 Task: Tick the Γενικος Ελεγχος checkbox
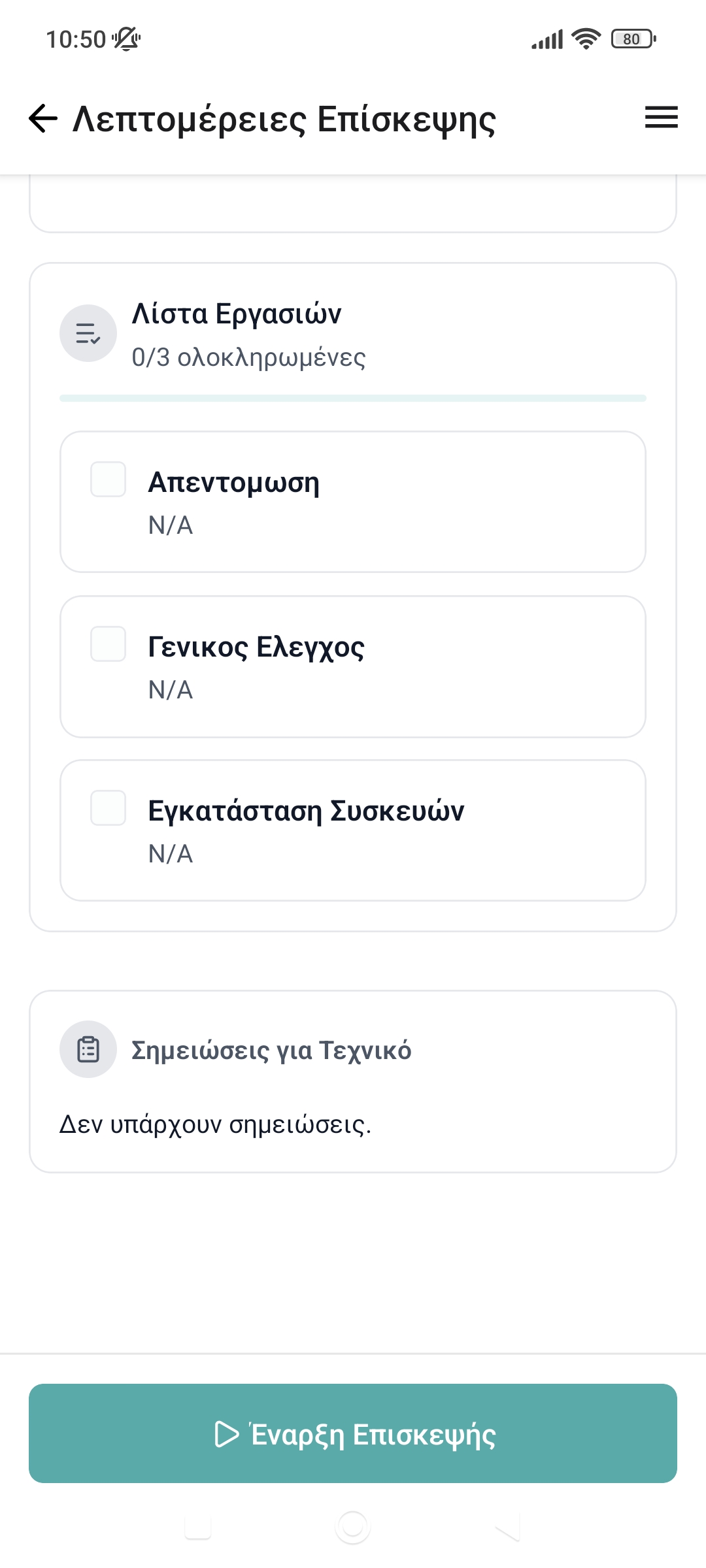tap(108, 644)
